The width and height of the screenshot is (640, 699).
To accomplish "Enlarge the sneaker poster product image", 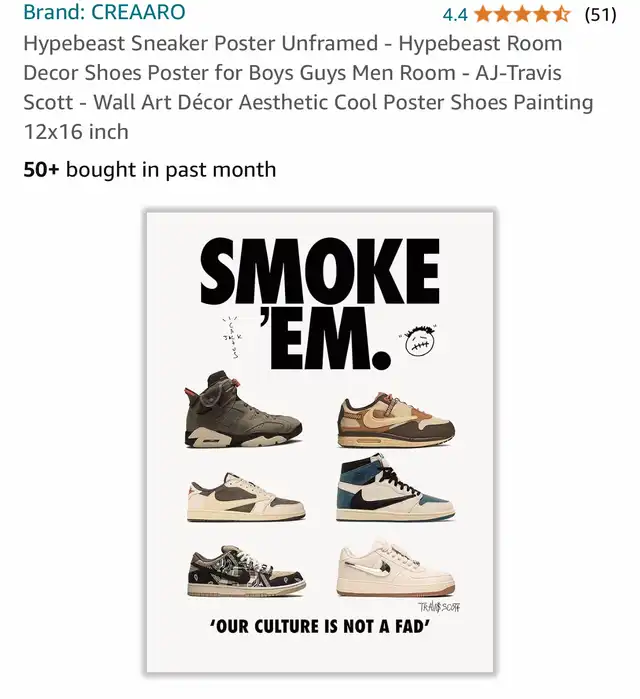I will click(x=320, y=440).
